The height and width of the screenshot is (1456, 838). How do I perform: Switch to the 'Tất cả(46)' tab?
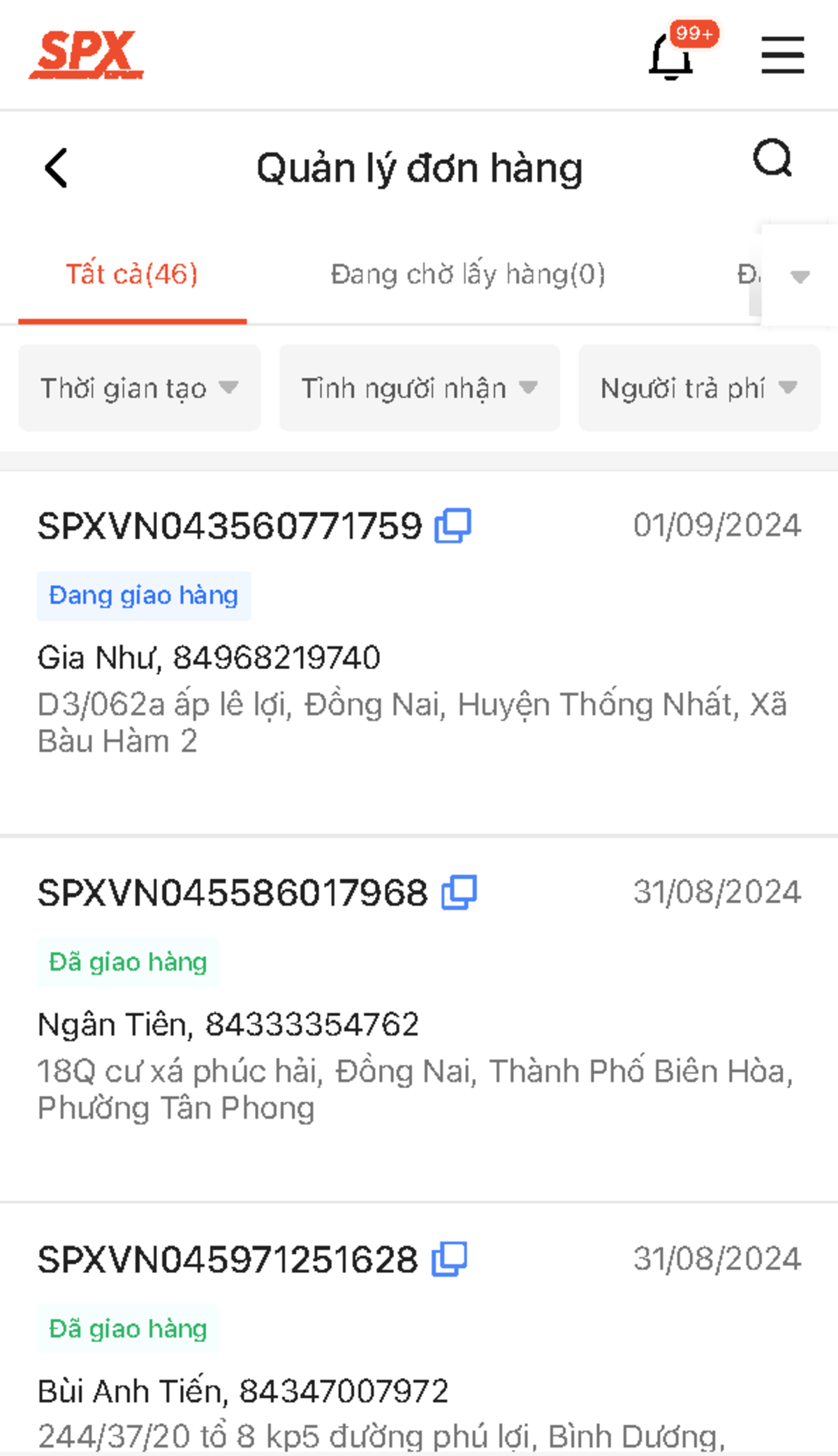pos(131,274)
